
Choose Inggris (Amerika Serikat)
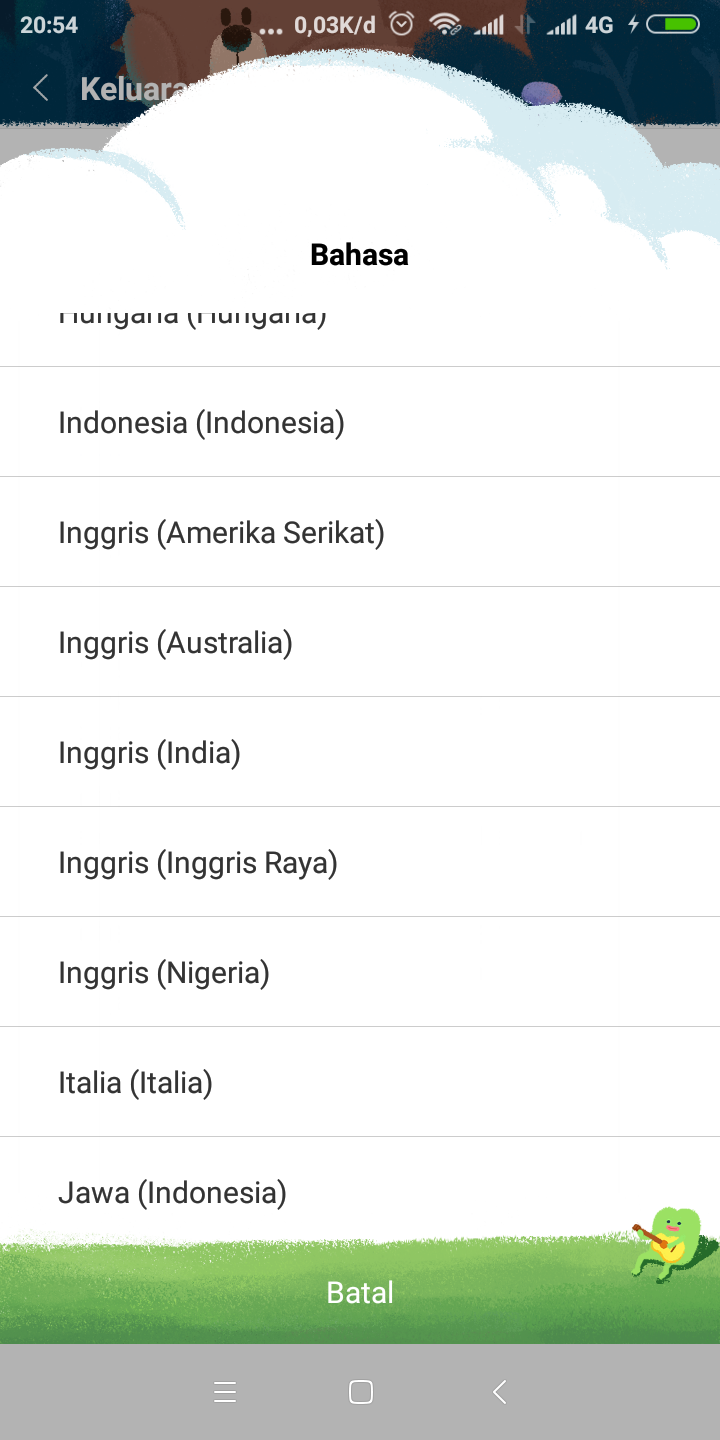(x=221, y=532)
